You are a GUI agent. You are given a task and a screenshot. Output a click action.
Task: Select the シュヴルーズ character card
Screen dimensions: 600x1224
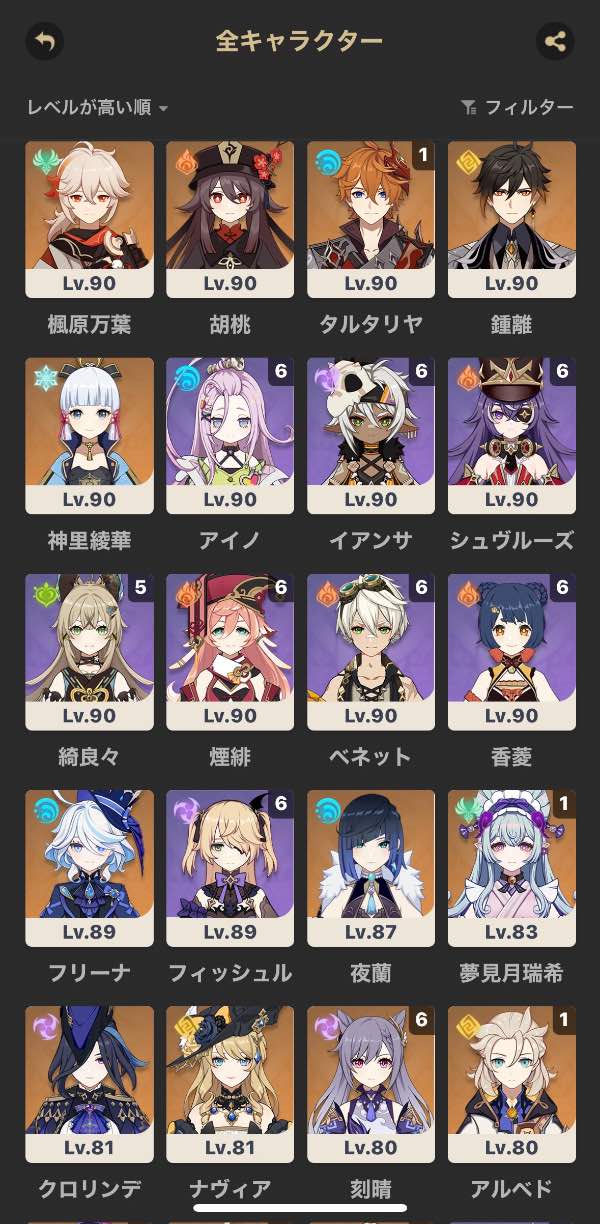(512, 435)
